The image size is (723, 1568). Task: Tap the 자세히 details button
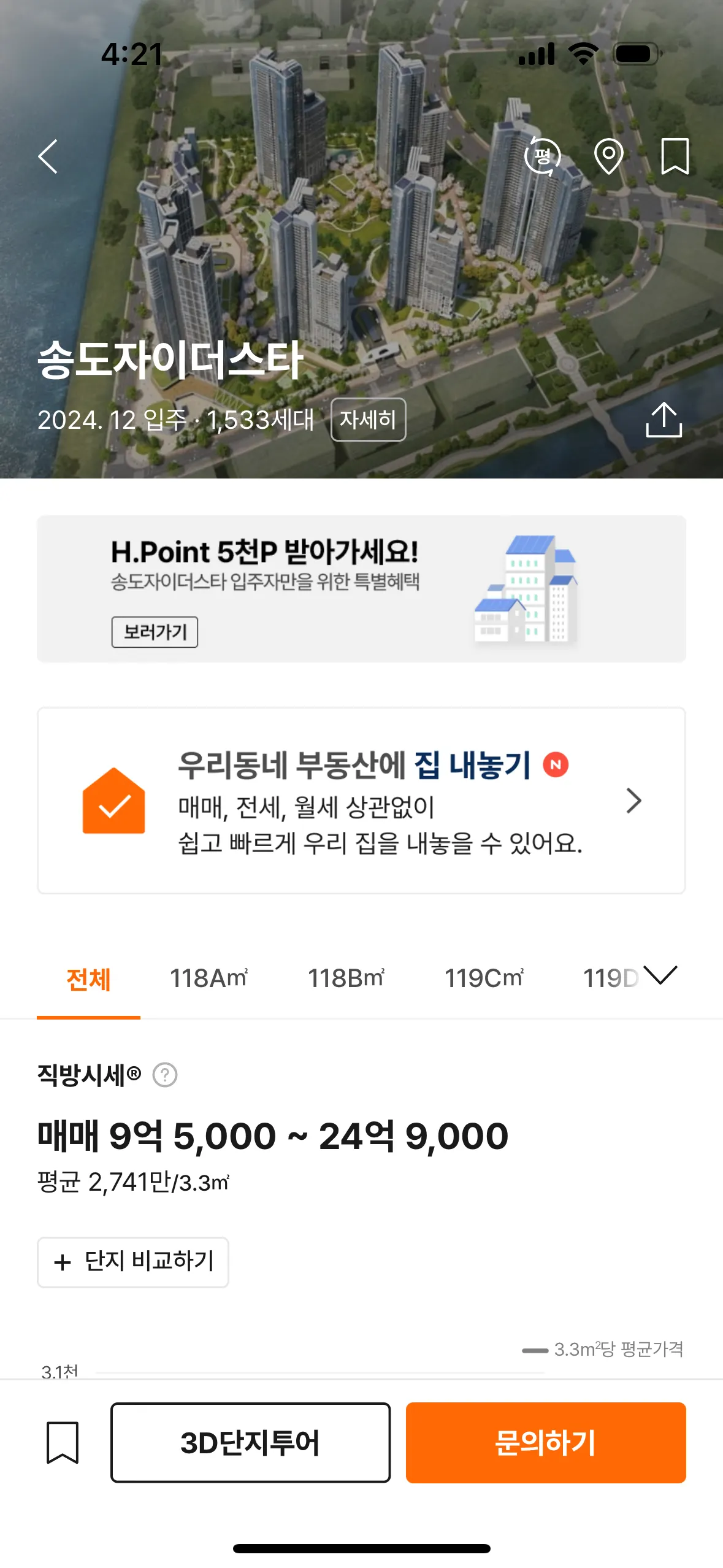(368, 420)
